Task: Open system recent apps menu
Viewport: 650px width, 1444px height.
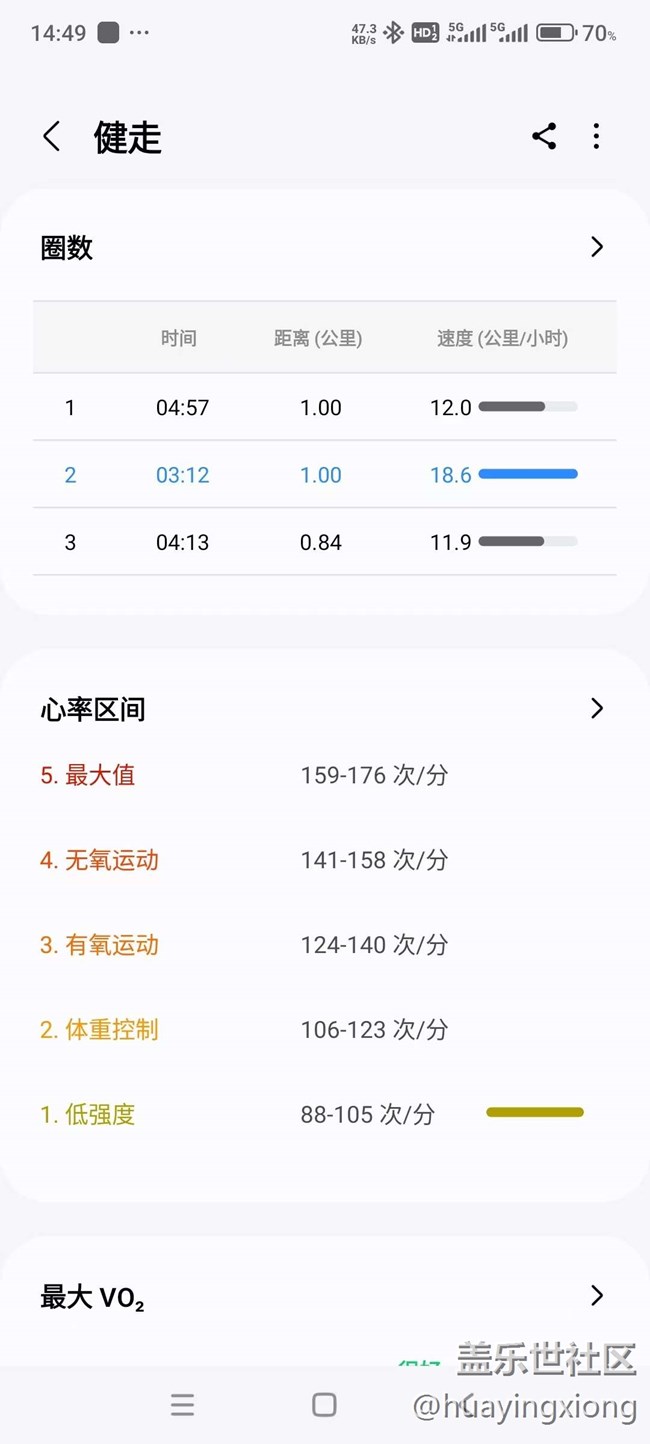Action: pos(182,1405)
